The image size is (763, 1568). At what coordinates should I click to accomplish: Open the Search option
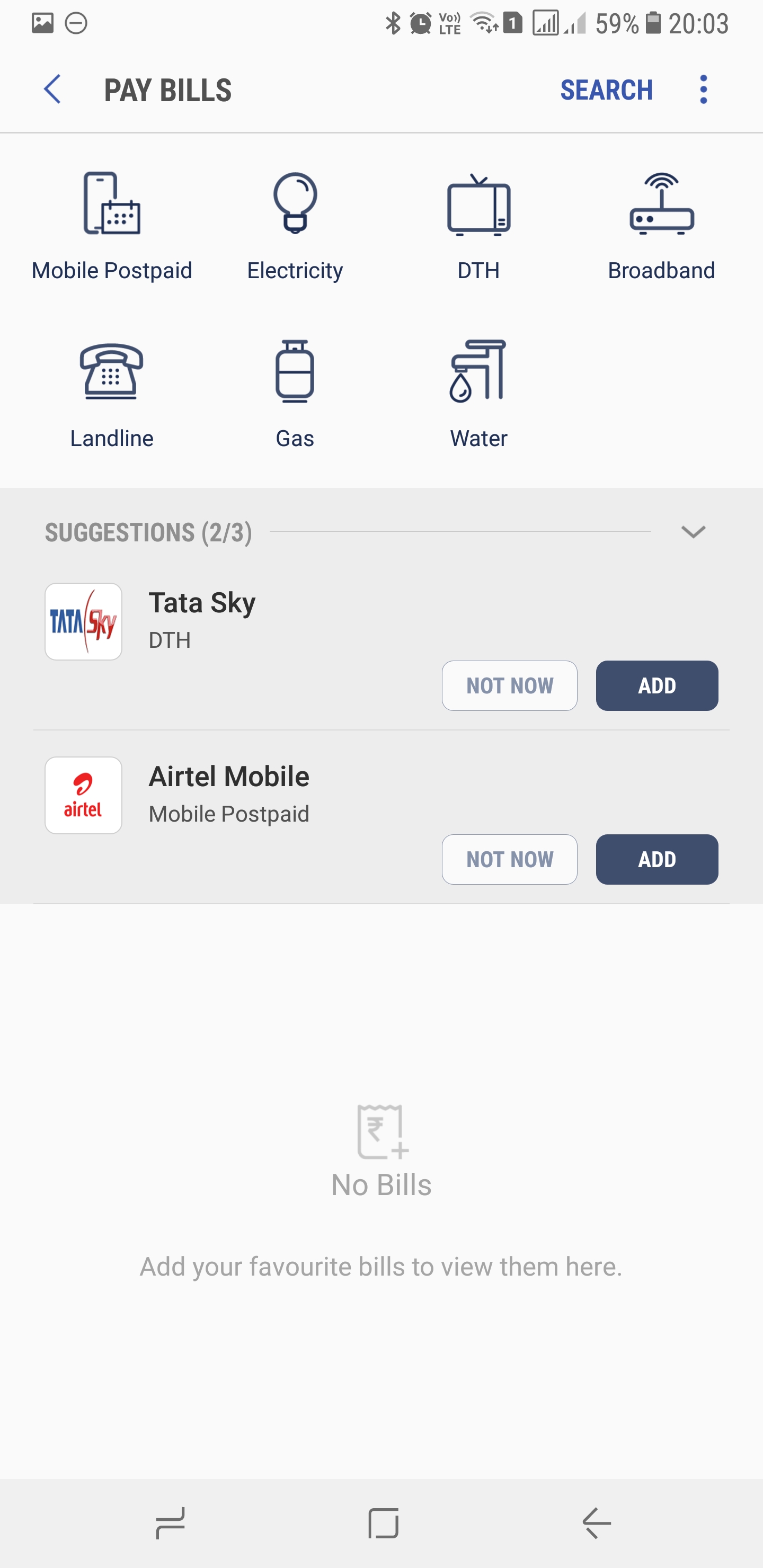point(606,90)
